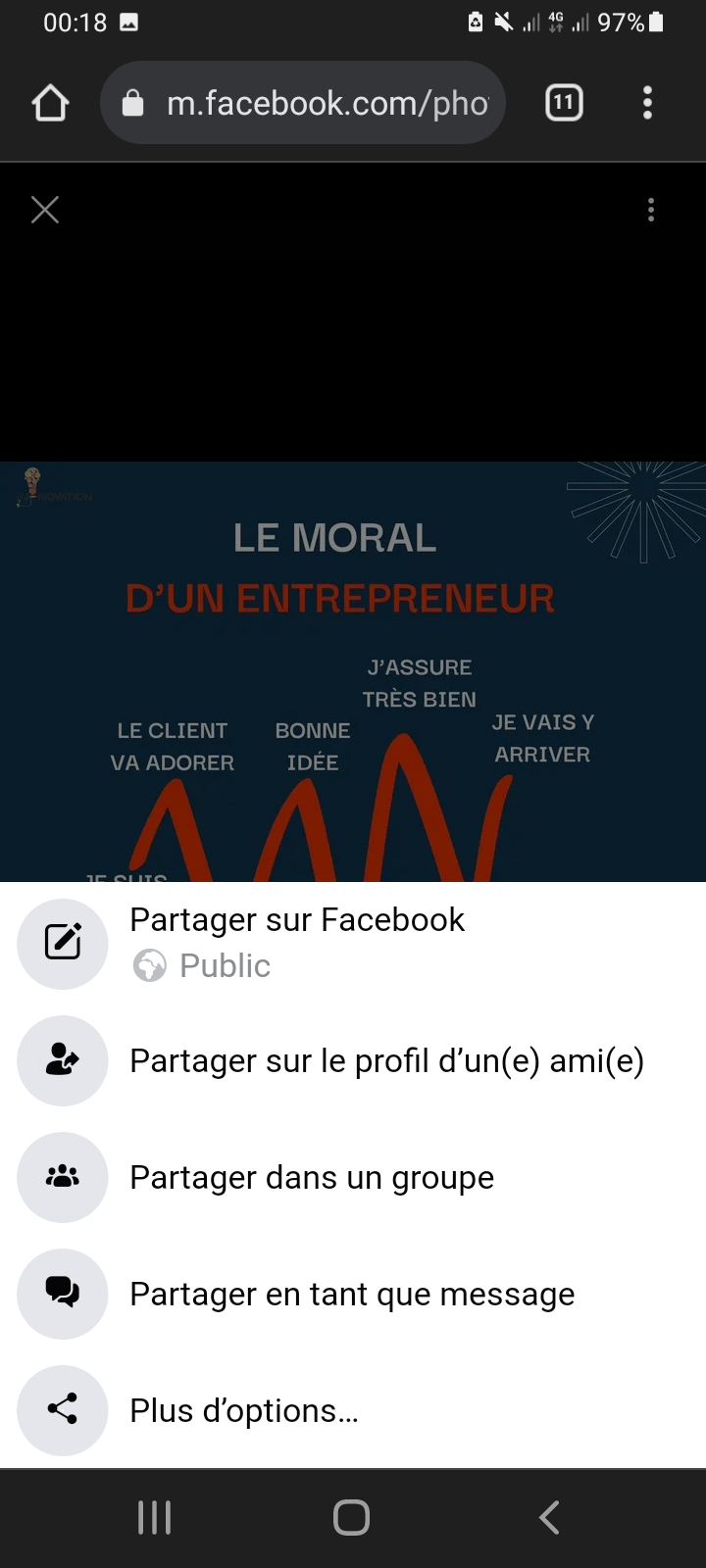Choose Partager sur le profil d'un(e) ami(e)
Screen dimensions: 706x1568
pyautogui.click(x=386, y=1060)
